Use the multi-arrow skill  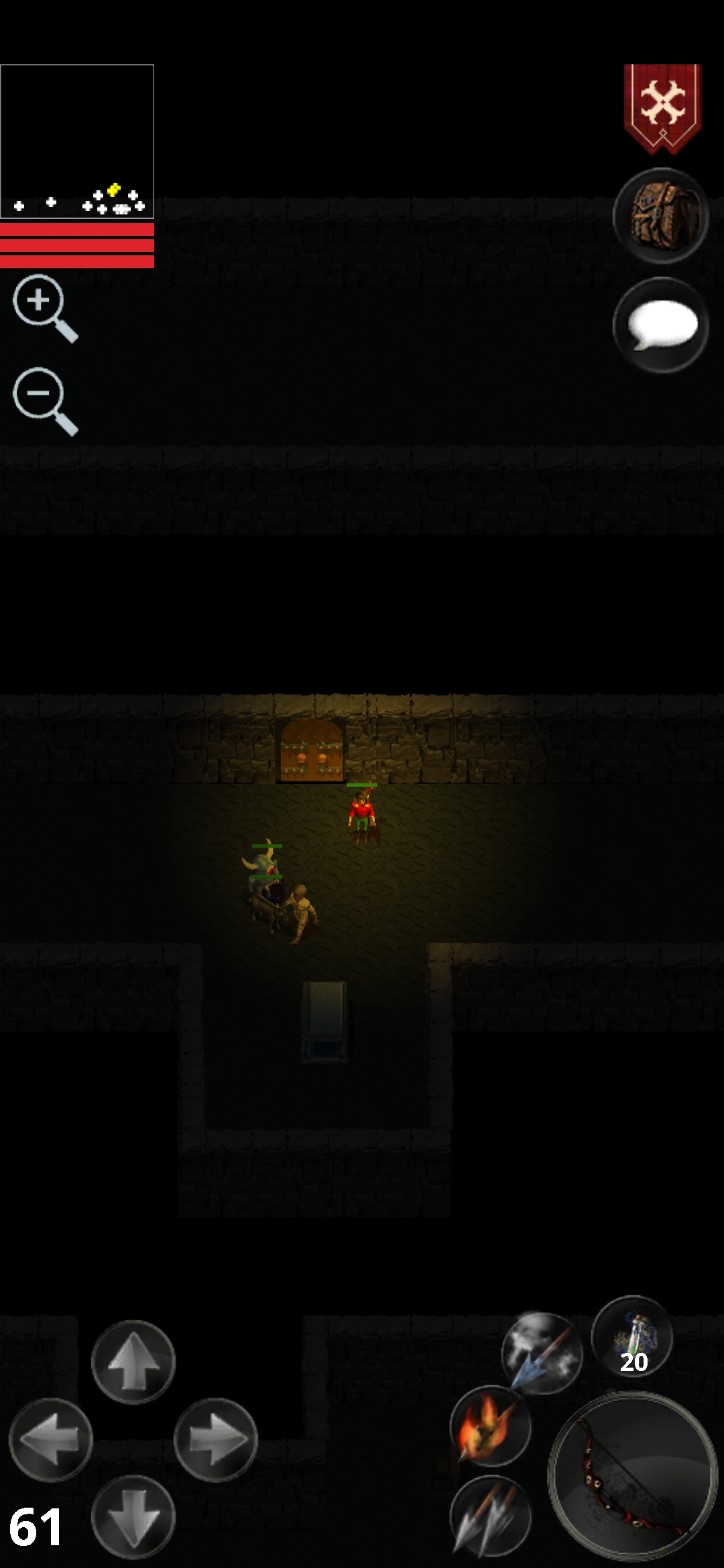coord(490,1516)
